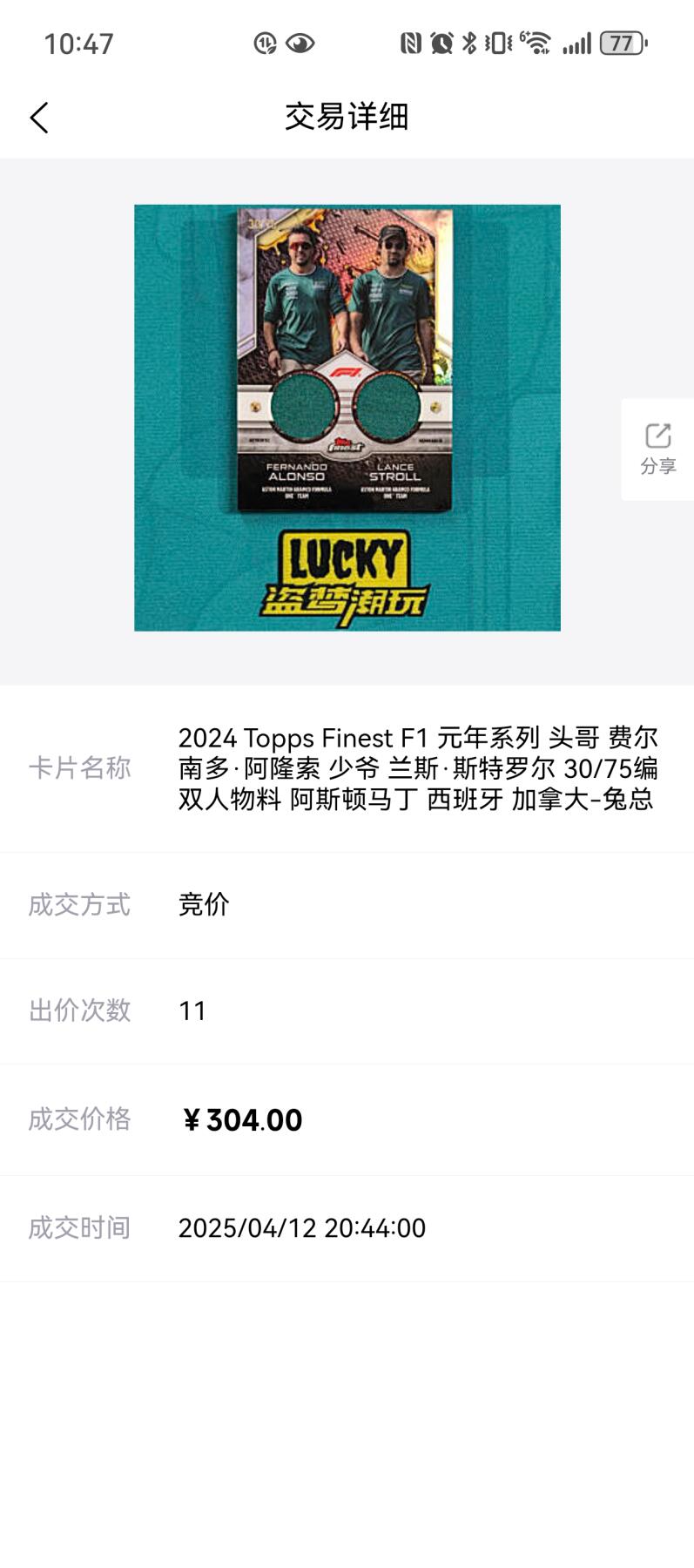This screenshot has width=694, height=1568.
Task: Open the Alonso and Stroll card image
Action: [347, 417]
